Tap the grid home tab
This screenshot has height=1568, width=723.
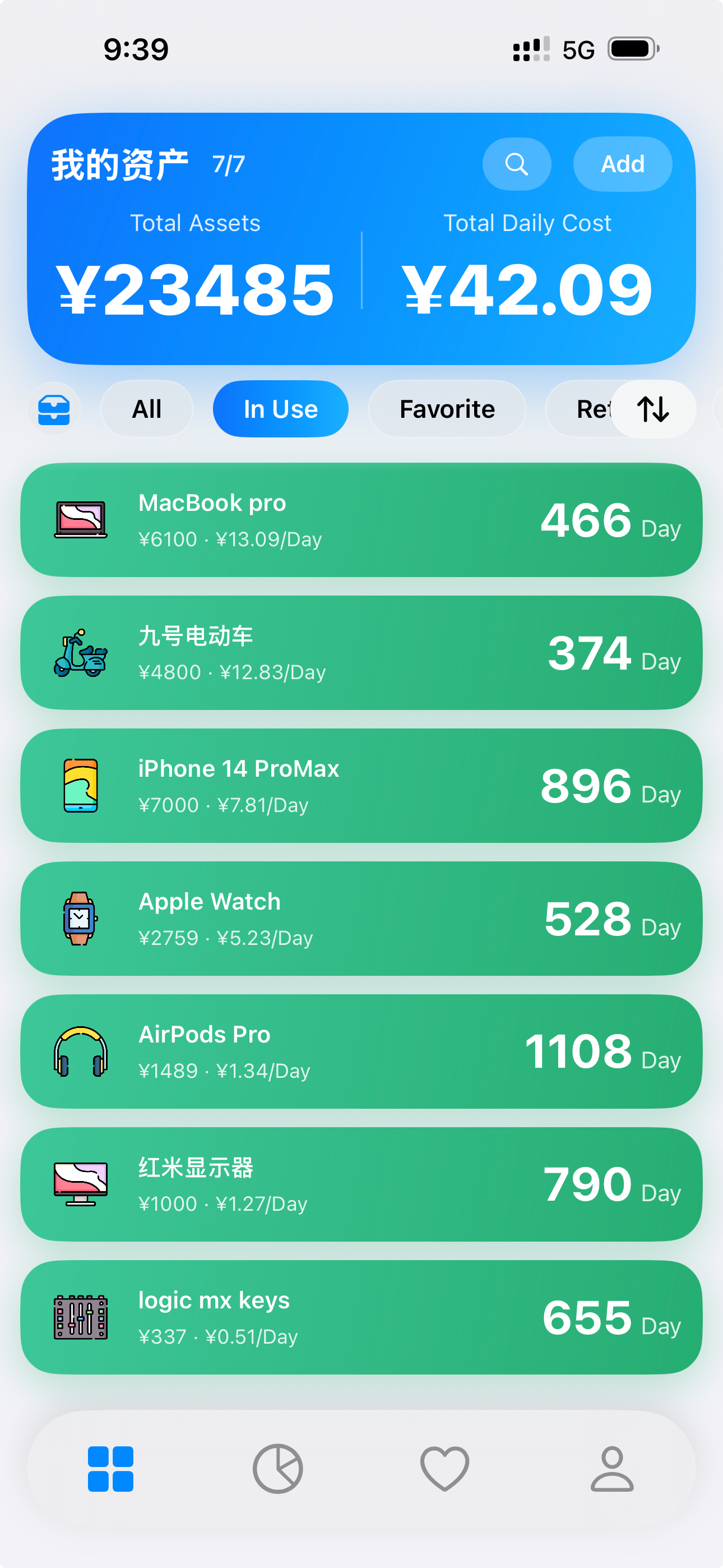tap(111, 1468)
